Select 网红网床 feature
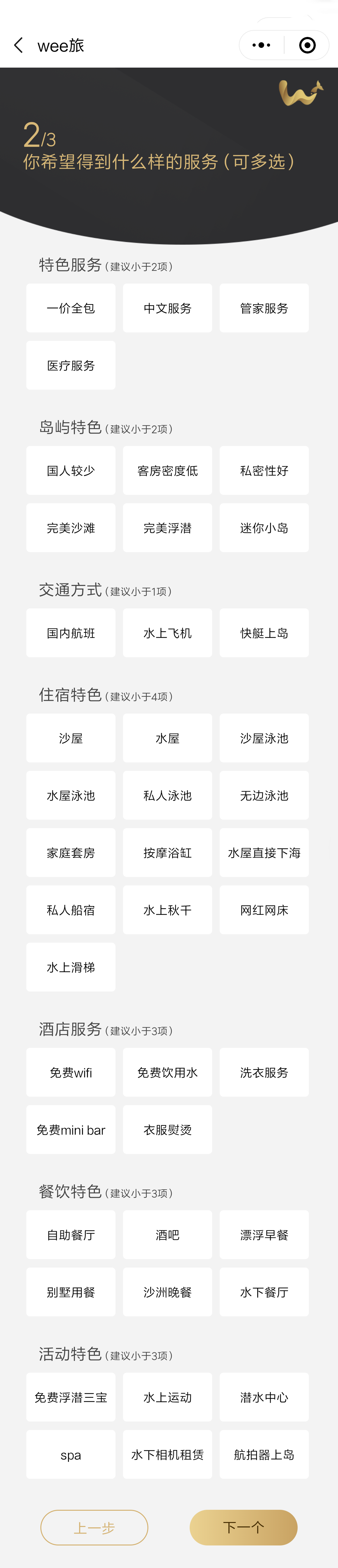Image resolution: width=338 pixels, height=1568 pixels. tap(264, 910)
